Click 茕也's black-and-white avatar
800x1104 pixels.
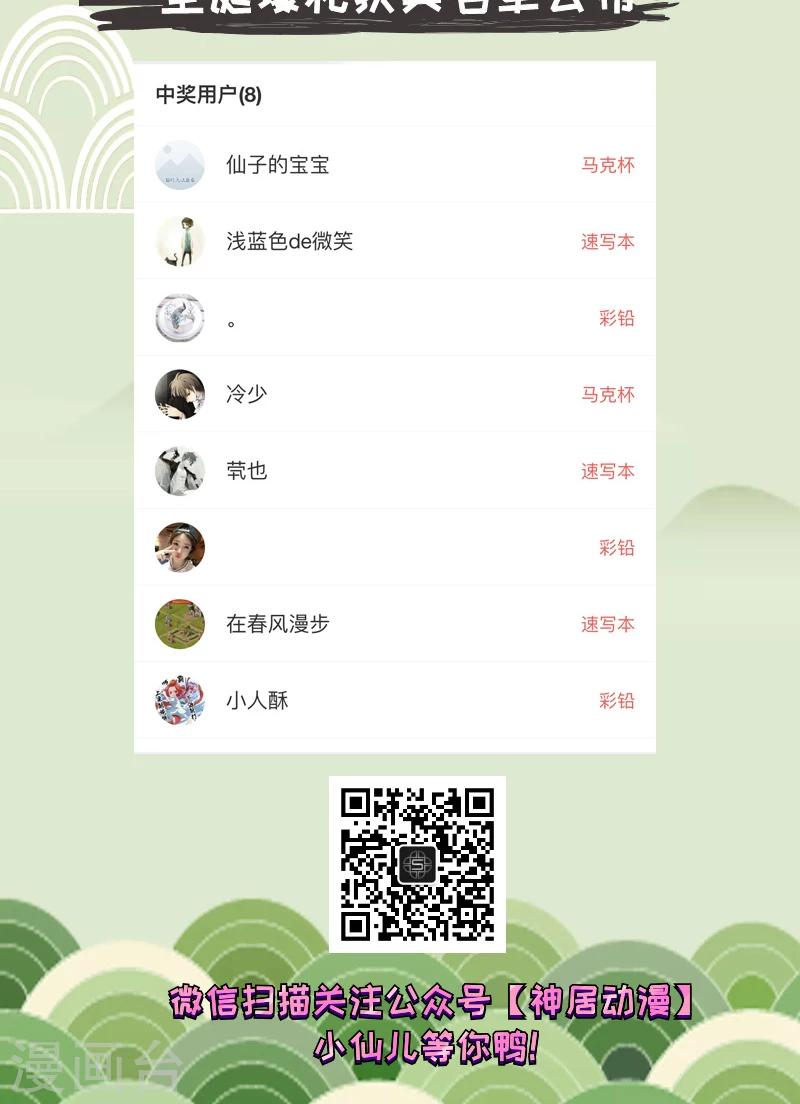click(x=180, y=471)
